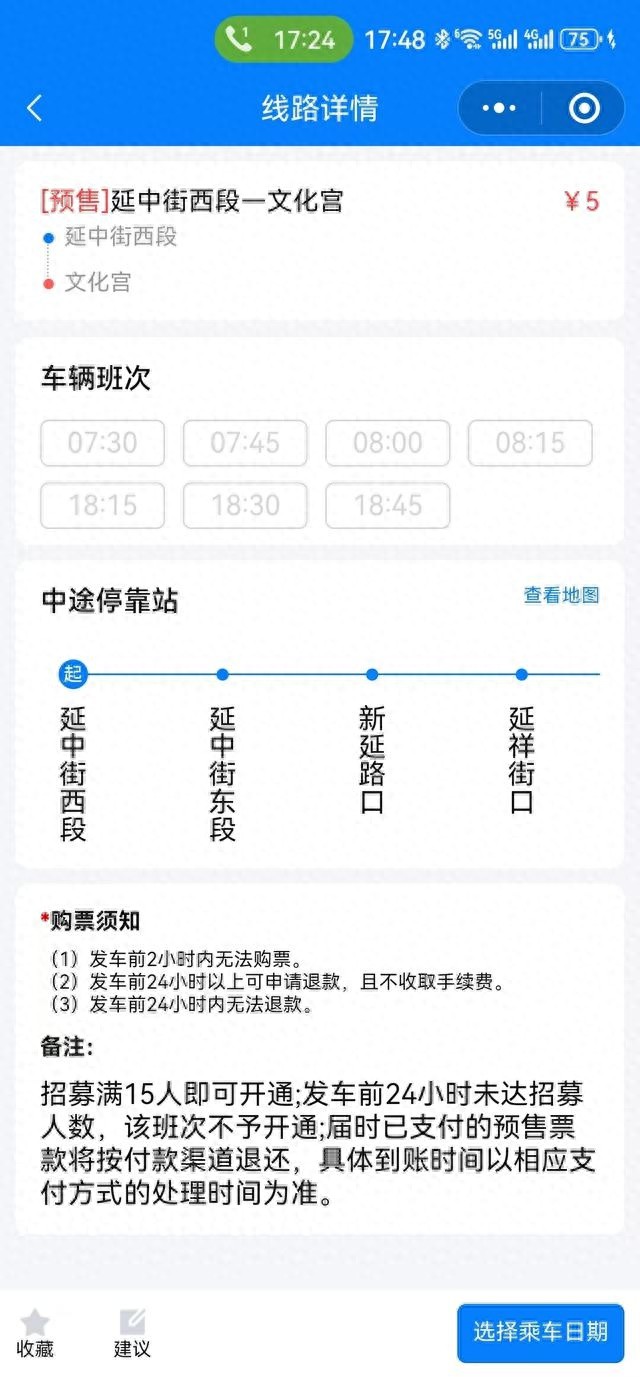Screen dimensions: 640x1377
Task: Close the mini program with circle icon
Action: tap(584, 108)
